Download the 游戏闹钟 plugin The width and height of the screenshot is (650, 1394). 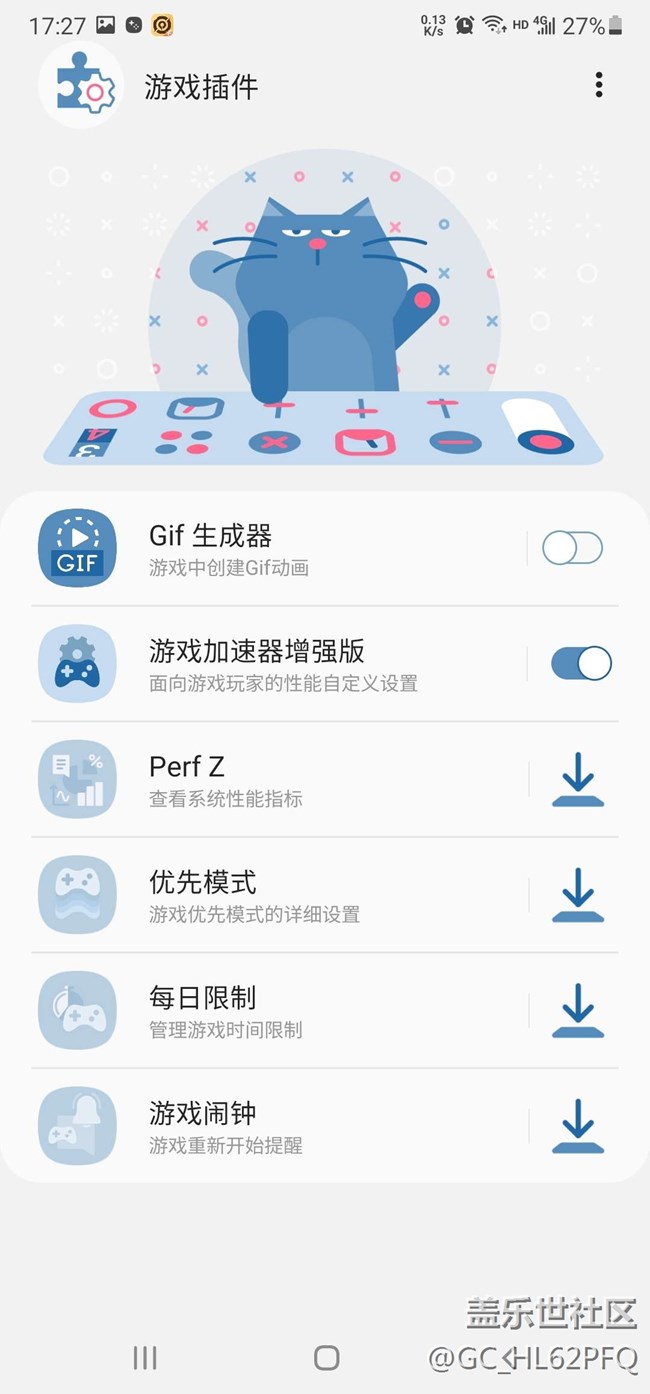point(578,1126)
